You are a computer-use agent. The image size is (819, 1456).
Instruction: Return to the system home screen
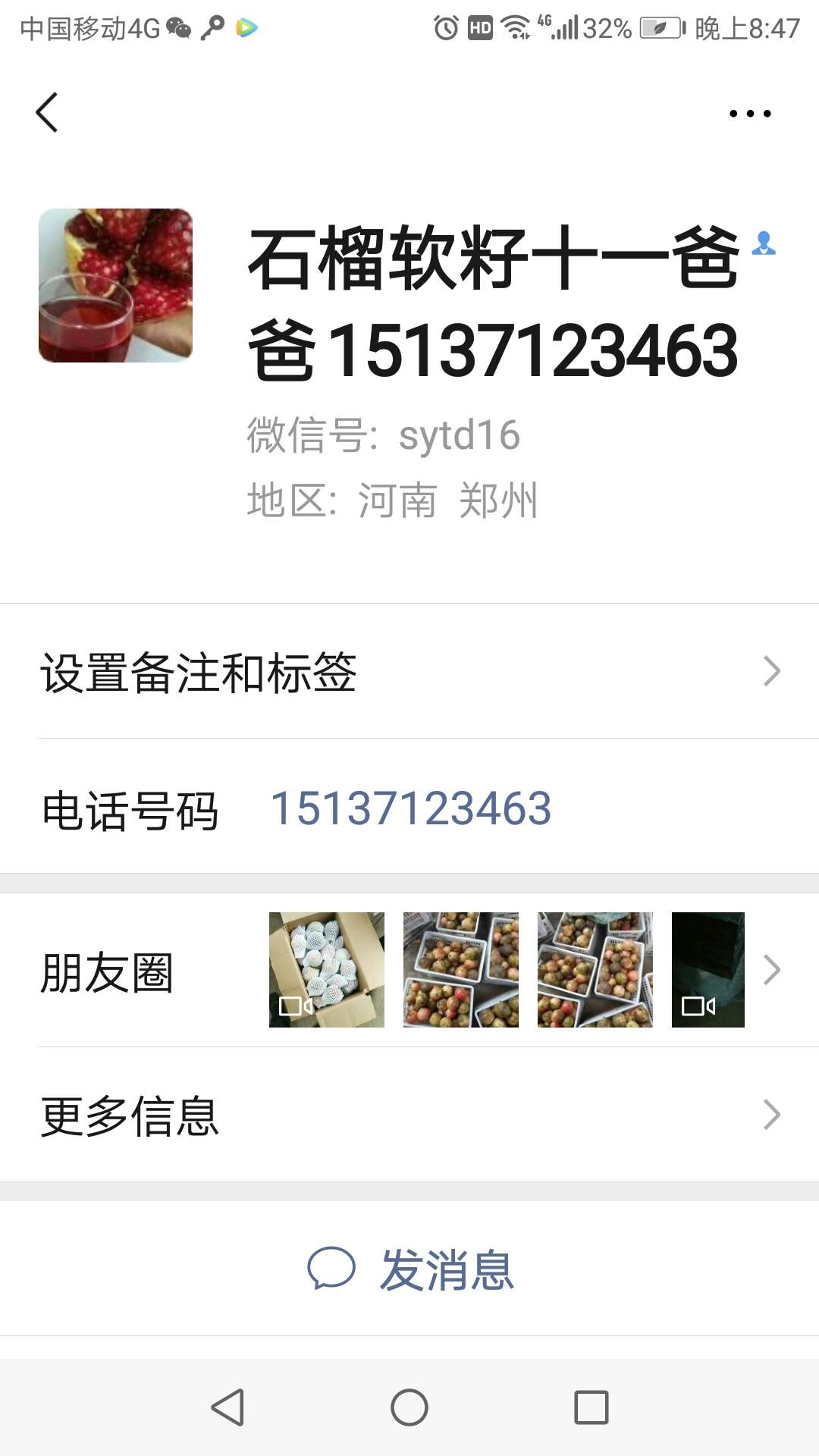(409, 1407)
